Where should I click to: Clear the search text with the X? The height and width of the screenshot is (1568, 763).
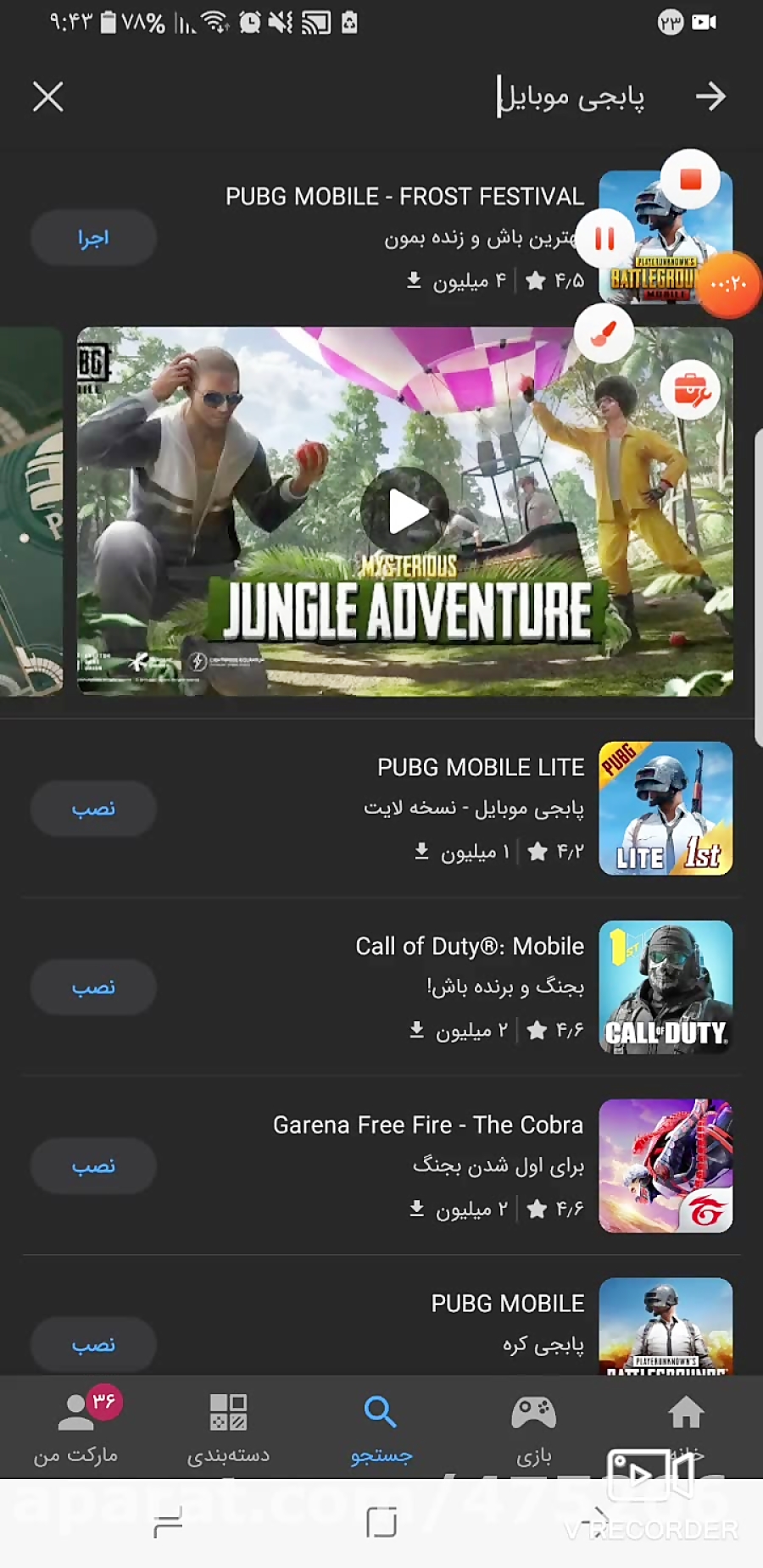[x=48, y=97]
